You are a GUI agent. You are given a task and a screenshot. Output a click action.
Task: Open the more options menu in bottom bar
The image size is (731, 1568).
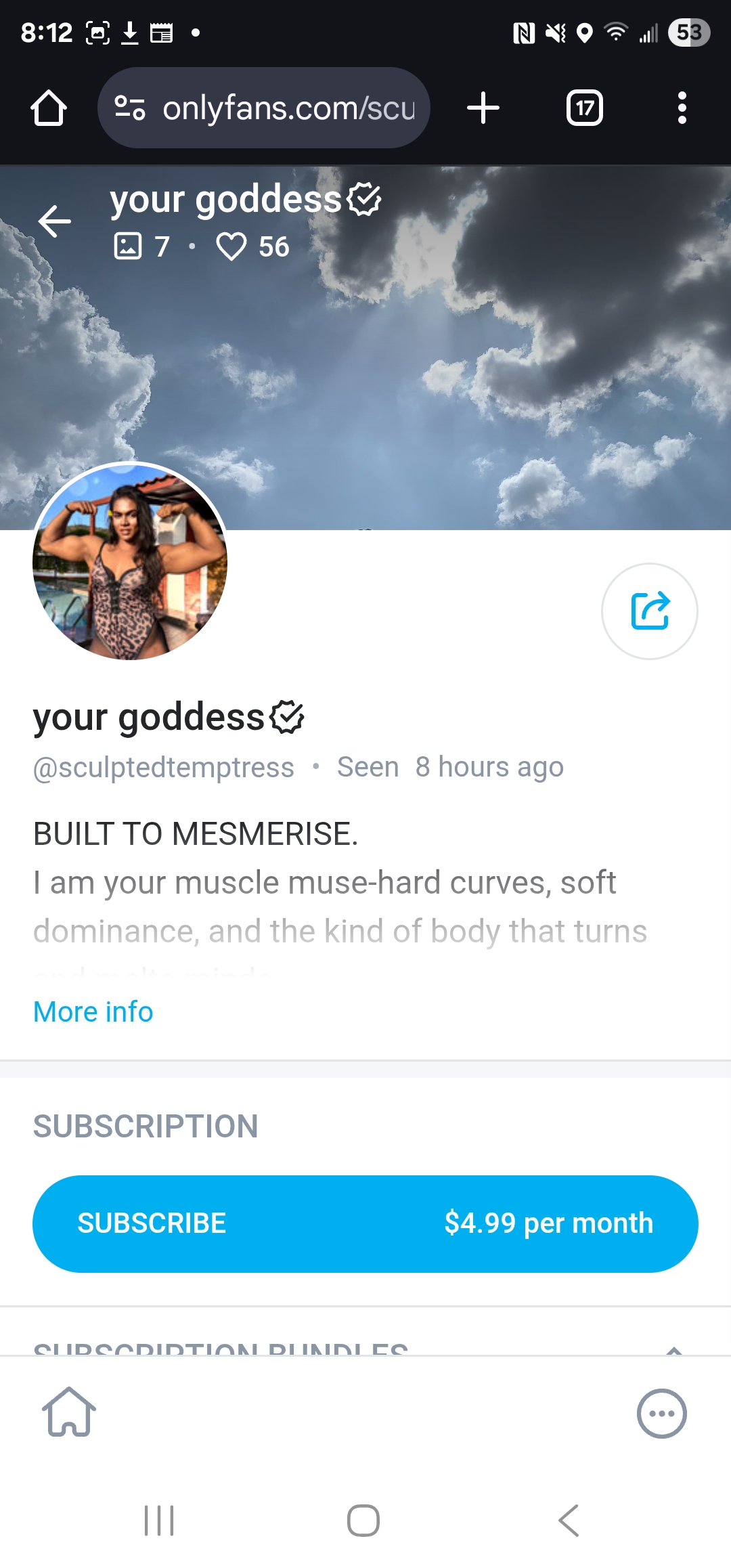click(661, 1414)
